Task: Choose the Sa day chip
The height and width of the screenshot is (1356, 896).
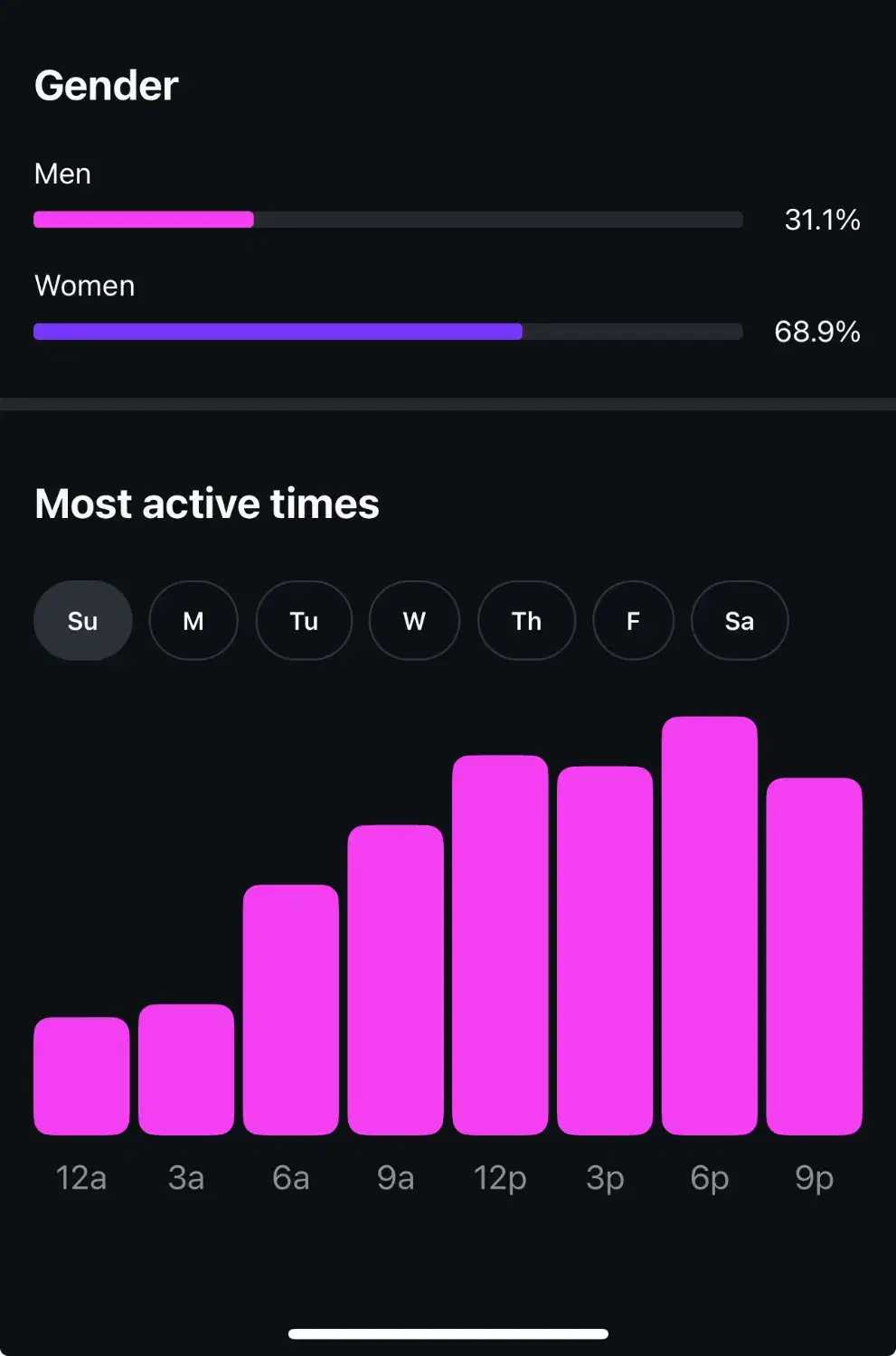Action: pos(739,621)
